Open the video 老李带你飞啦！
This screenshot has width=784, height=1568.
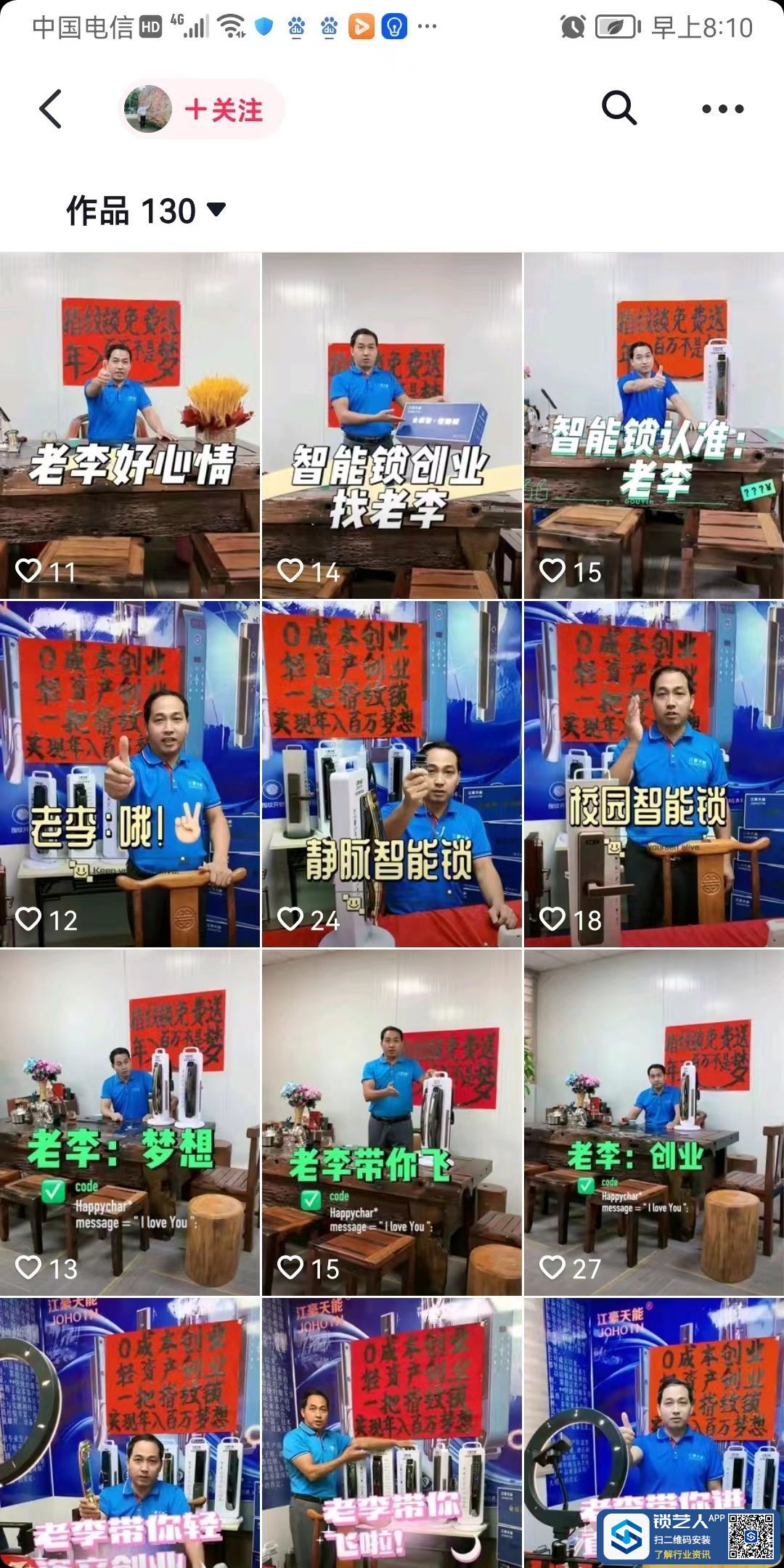point(391,1434)
